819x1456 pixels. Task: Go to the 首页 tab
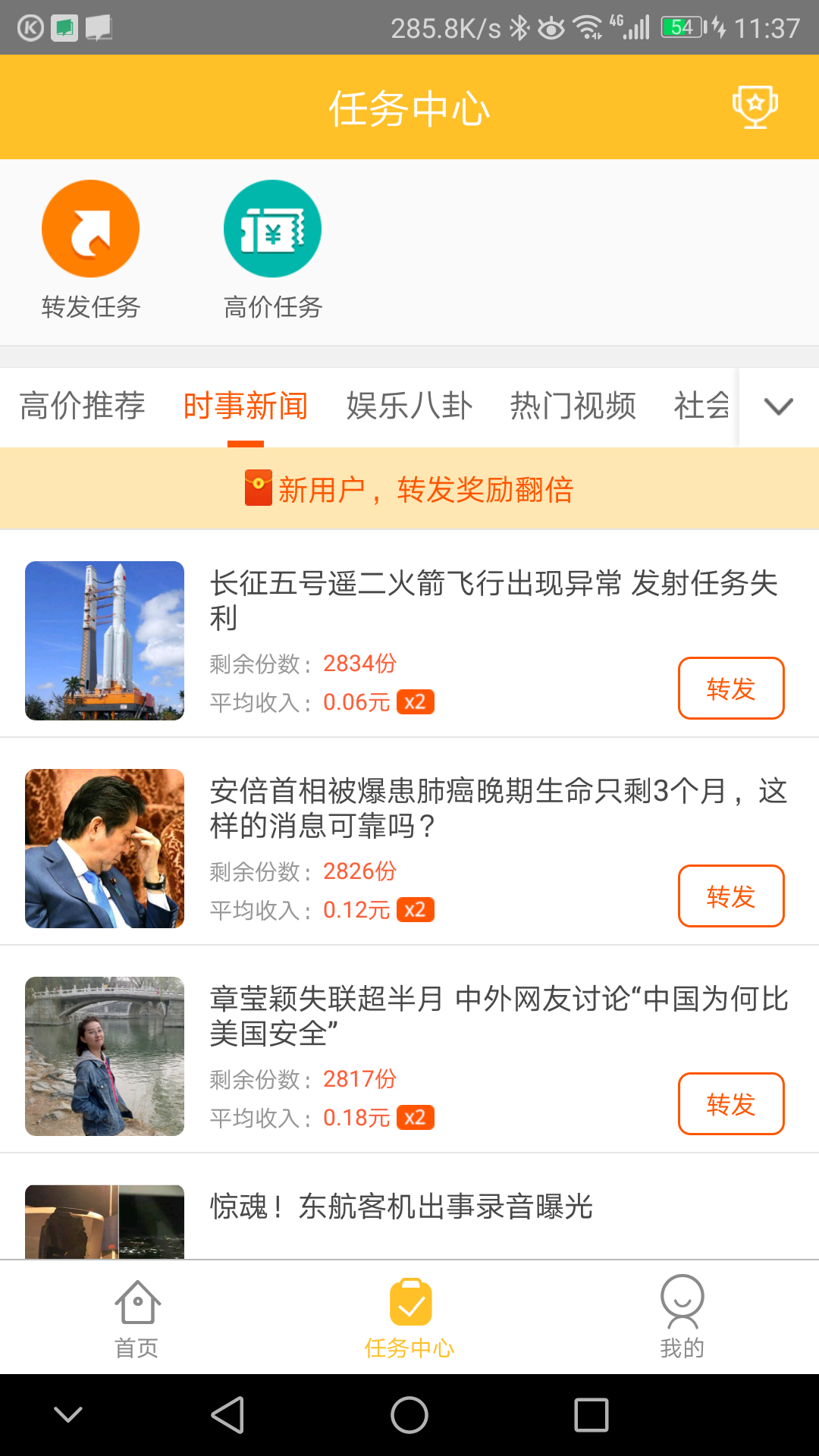tap(136, 1317)
